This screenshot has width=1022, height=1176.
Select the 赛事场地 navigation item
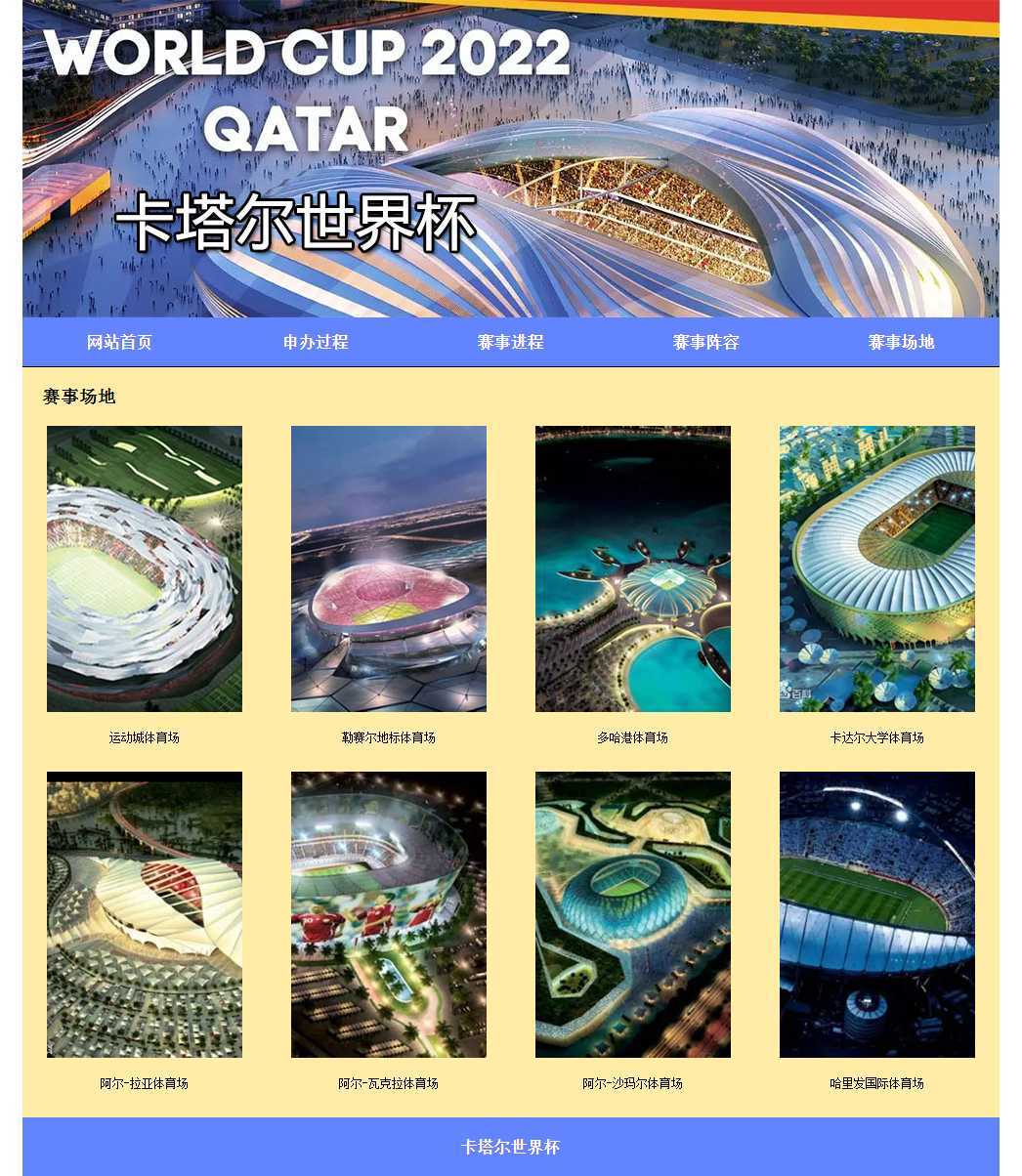pyautogui.click(x=901, y=342)
